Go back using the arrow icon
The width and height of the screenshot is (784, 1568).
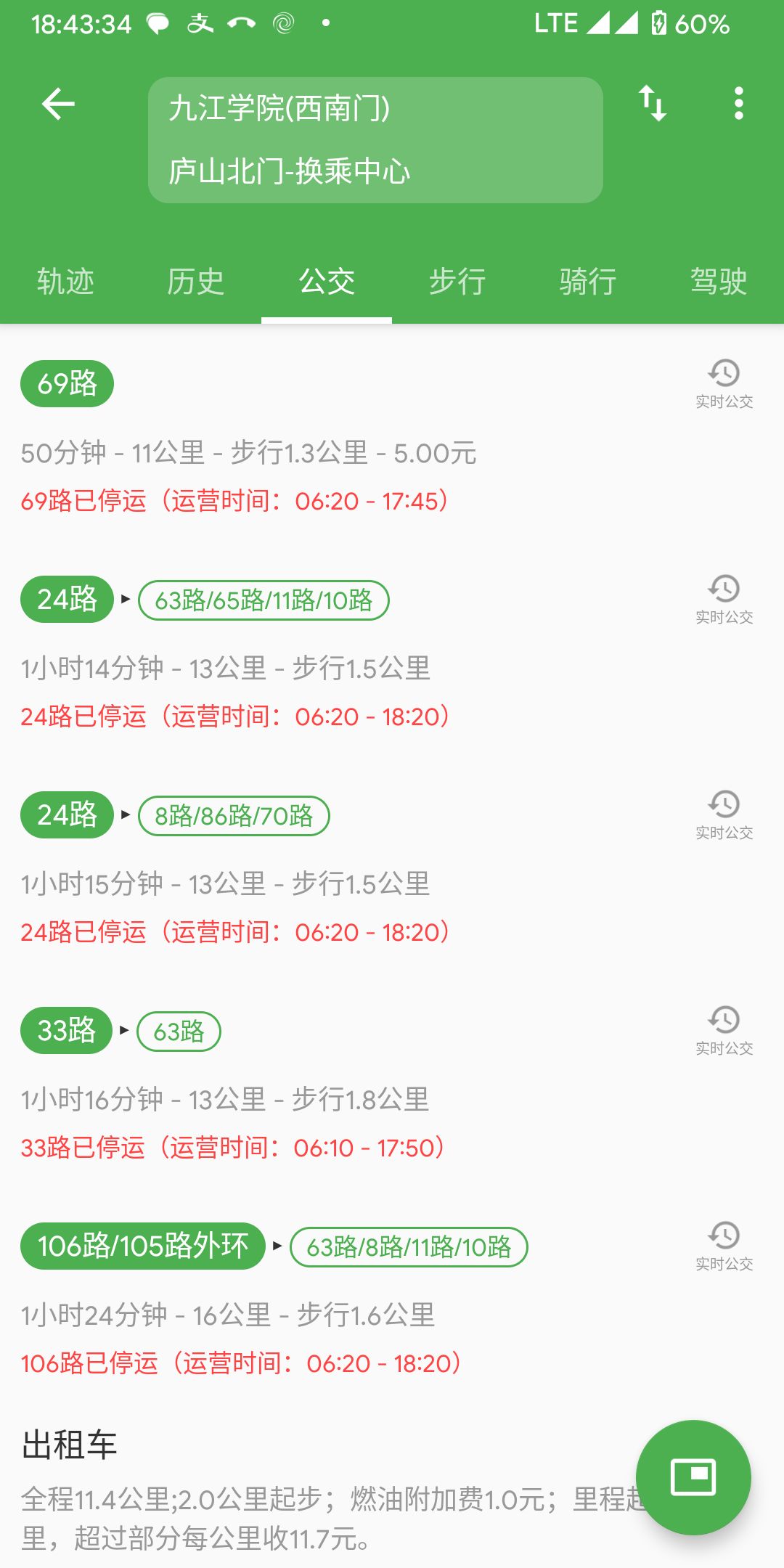pos(58,103)
